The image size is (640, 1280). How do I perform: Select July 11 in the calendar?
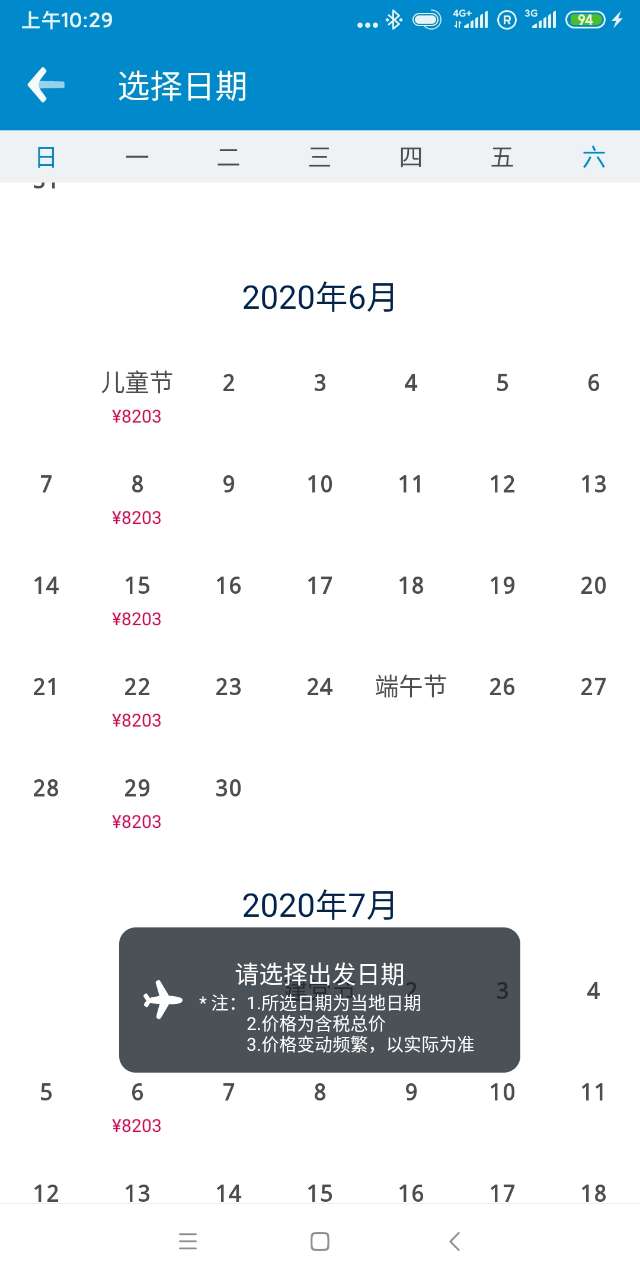click(593, 1092)
